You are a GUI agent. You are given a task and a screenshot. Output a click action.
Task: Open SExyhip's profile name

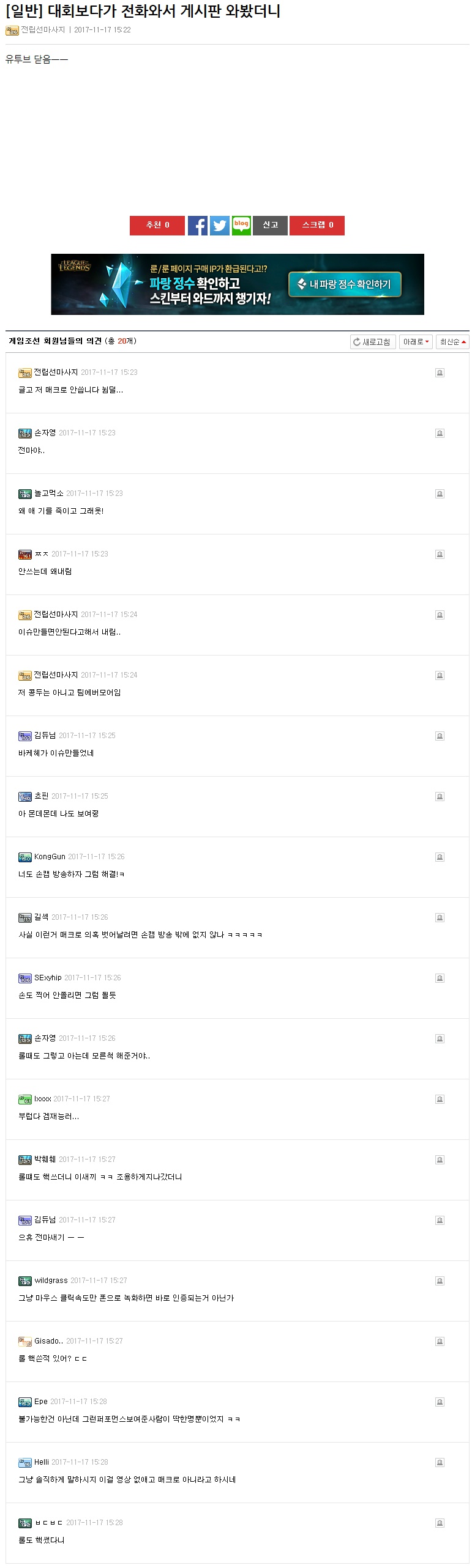[48, 977]
